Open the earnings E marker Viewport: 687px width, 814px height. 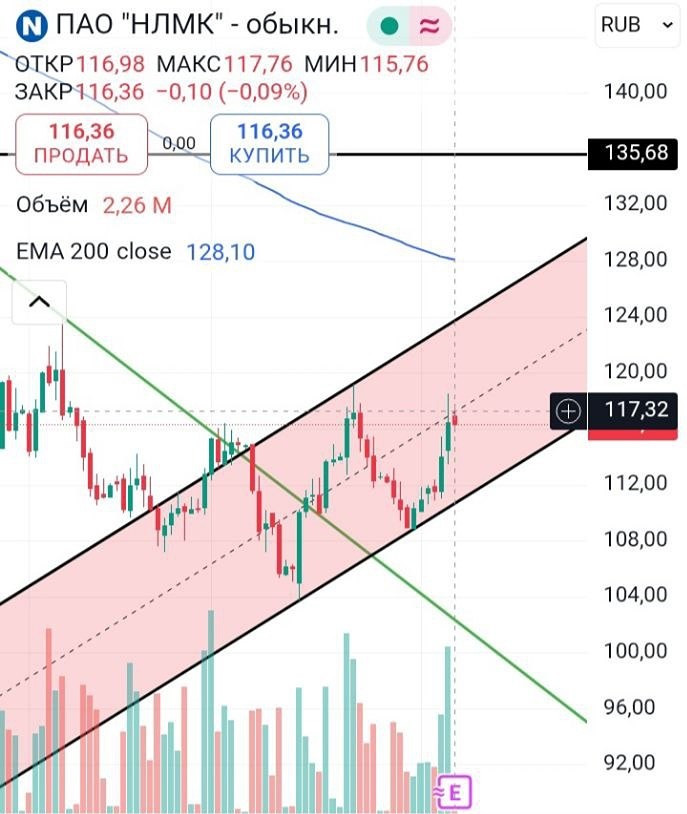tap(455, 792)
